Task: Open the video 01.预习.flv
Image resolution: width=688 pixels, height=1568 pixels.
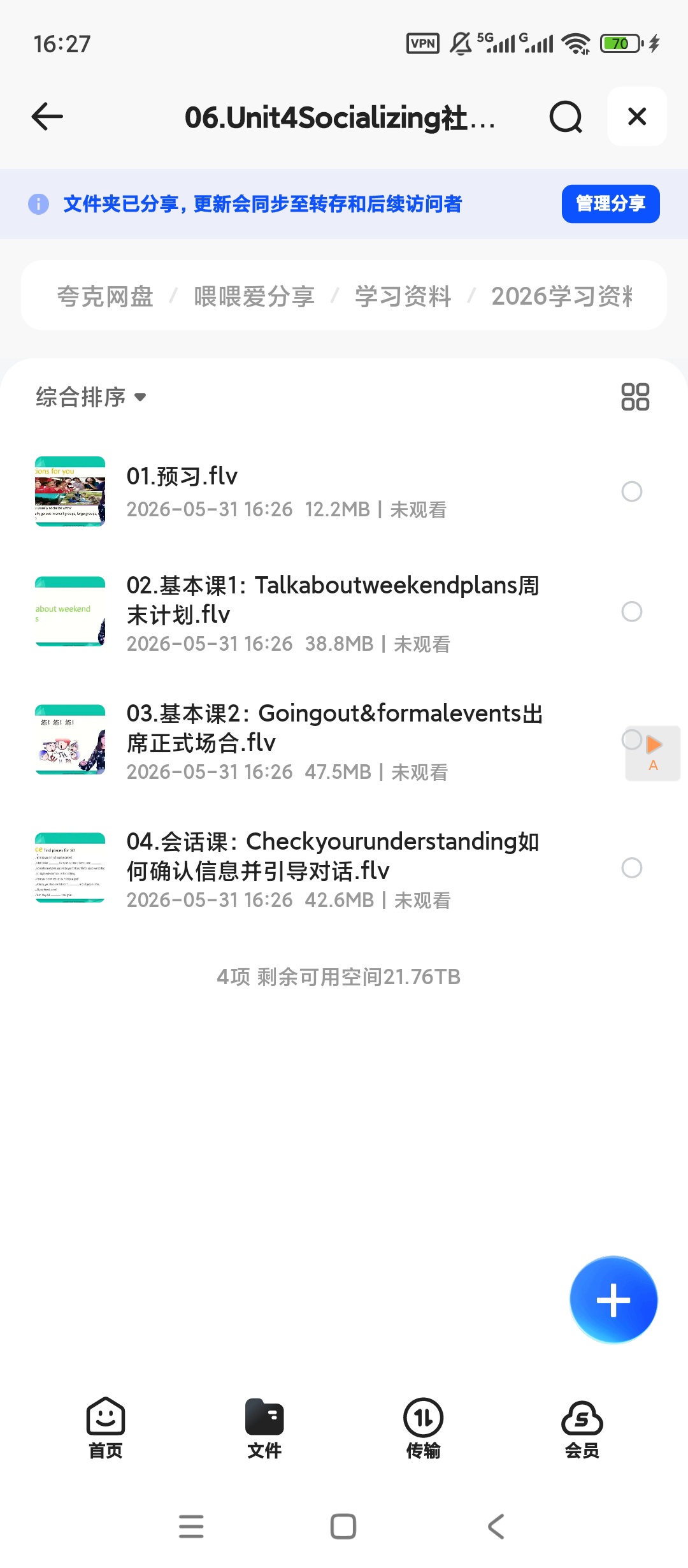Action: tap(287, 491)
